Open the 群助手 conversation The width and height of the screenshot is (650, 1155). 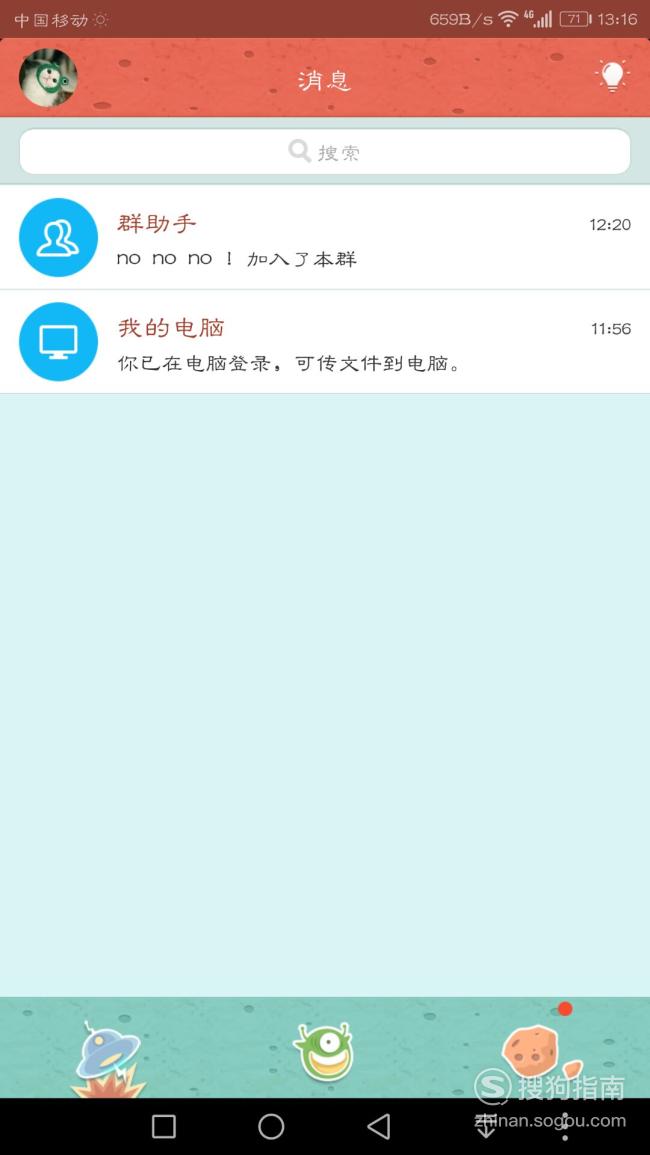pos(325,237)
